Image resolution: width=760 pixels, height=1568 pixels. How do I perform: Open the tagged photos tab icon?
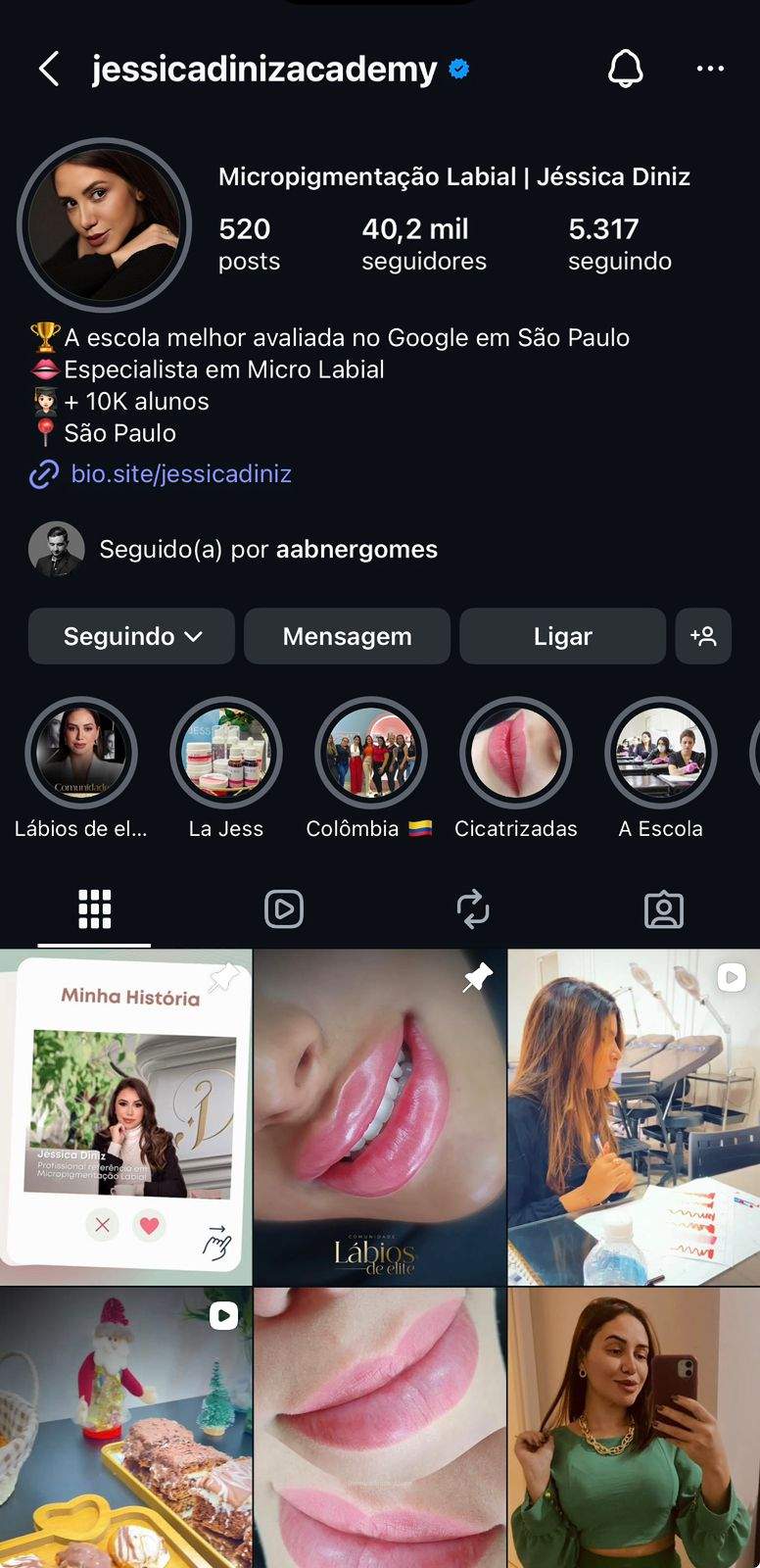click(x=665, y=908)
